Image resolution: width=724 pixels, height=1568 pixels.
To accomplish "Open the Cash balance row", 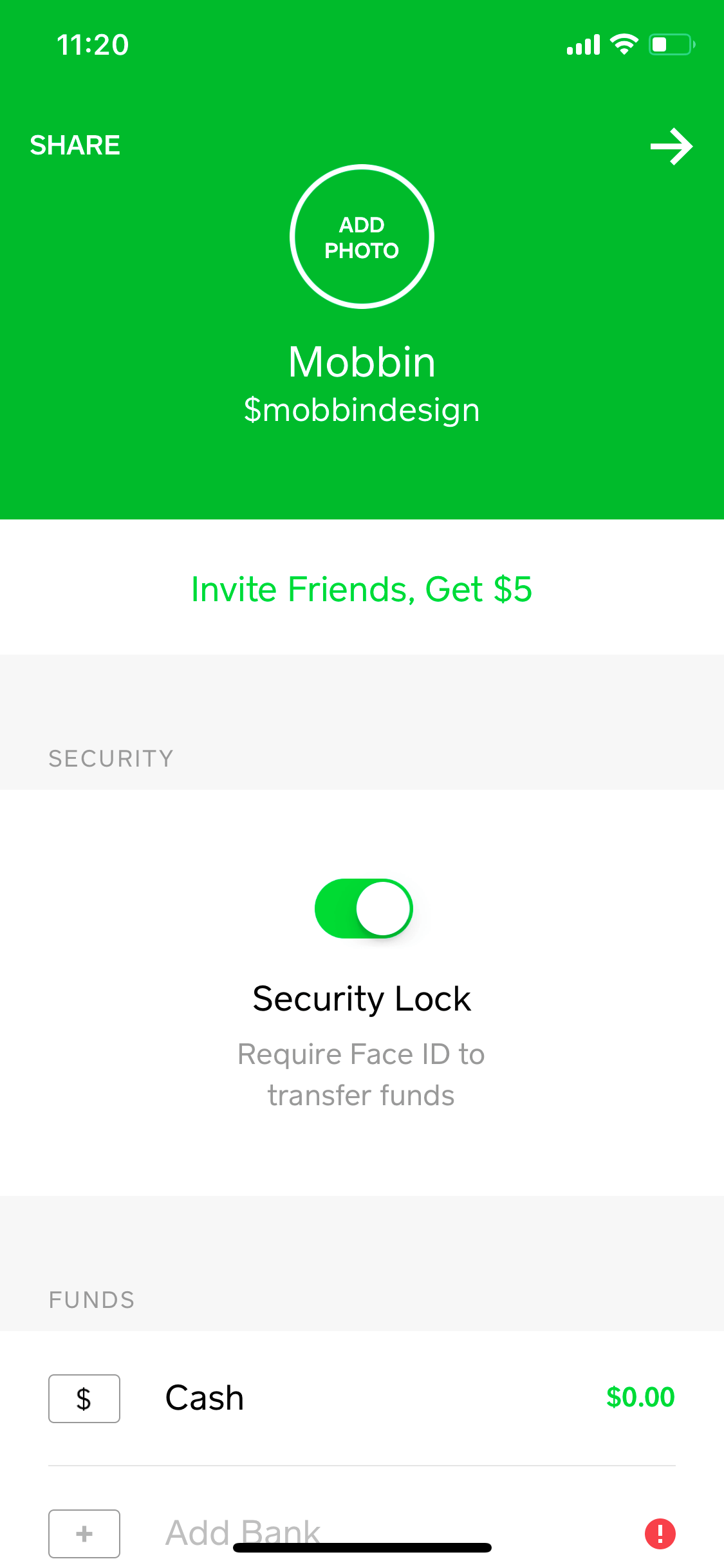I will pyautogui.click(x=362, y=1398).
